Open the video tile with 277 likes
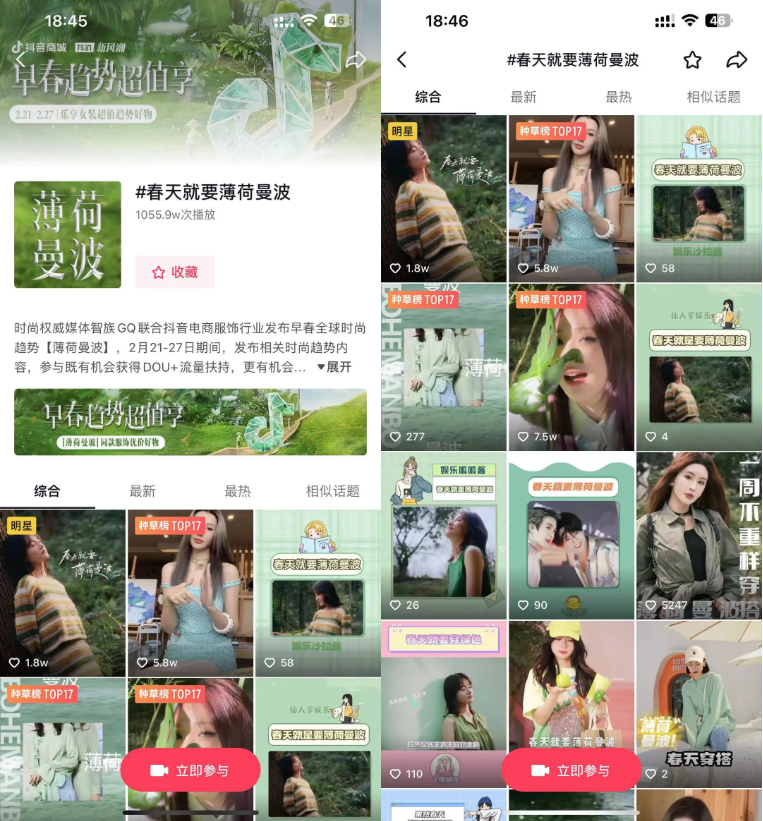This screenshot has height=821, width=763. tap(444, 365)
